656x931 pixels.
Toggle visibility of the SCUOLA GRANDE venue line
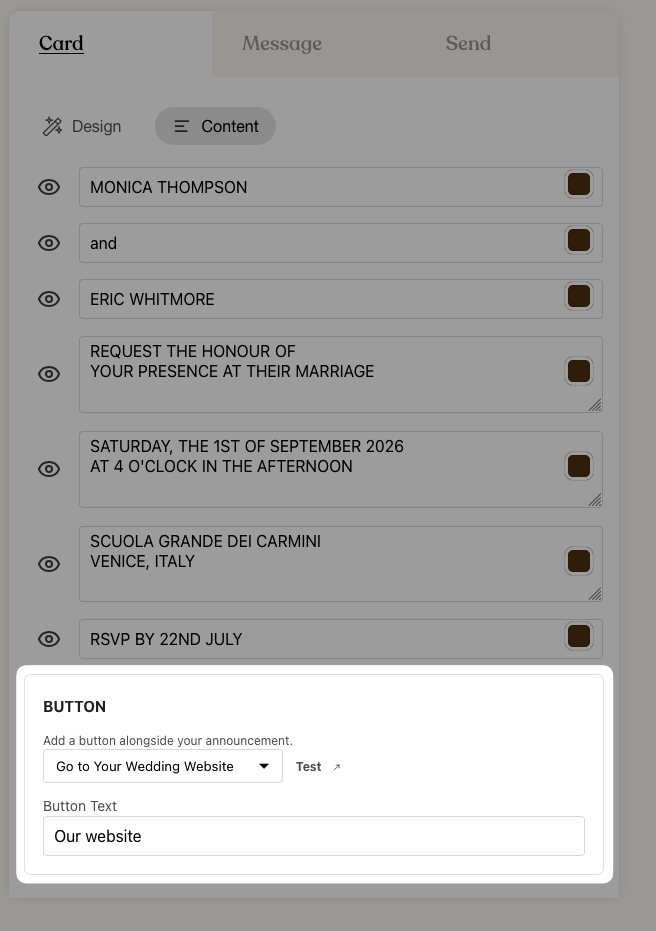[49, 564]
